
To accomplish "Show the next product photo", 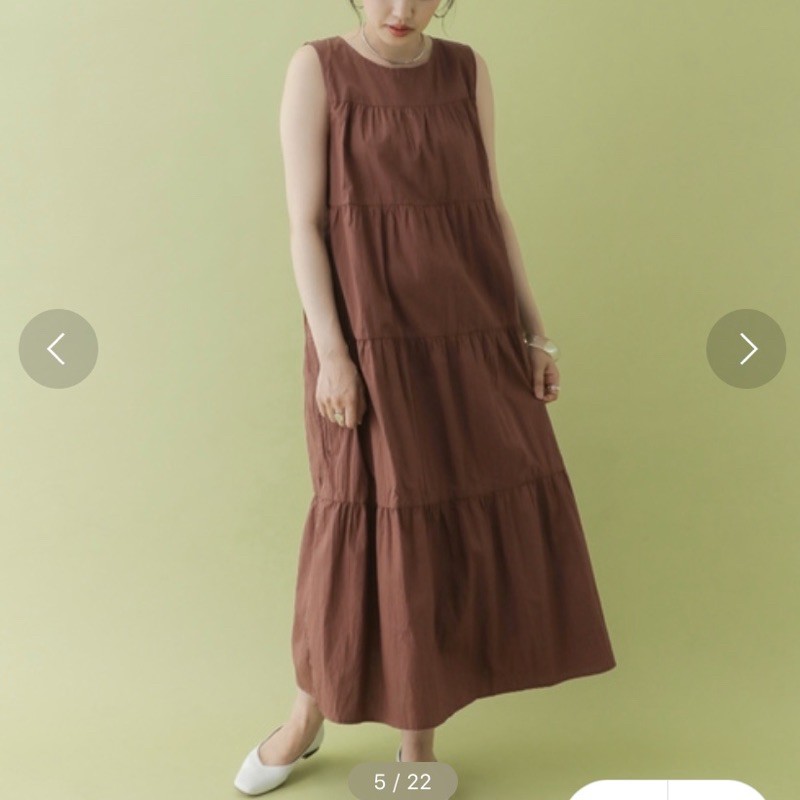I will pos(746,349).
